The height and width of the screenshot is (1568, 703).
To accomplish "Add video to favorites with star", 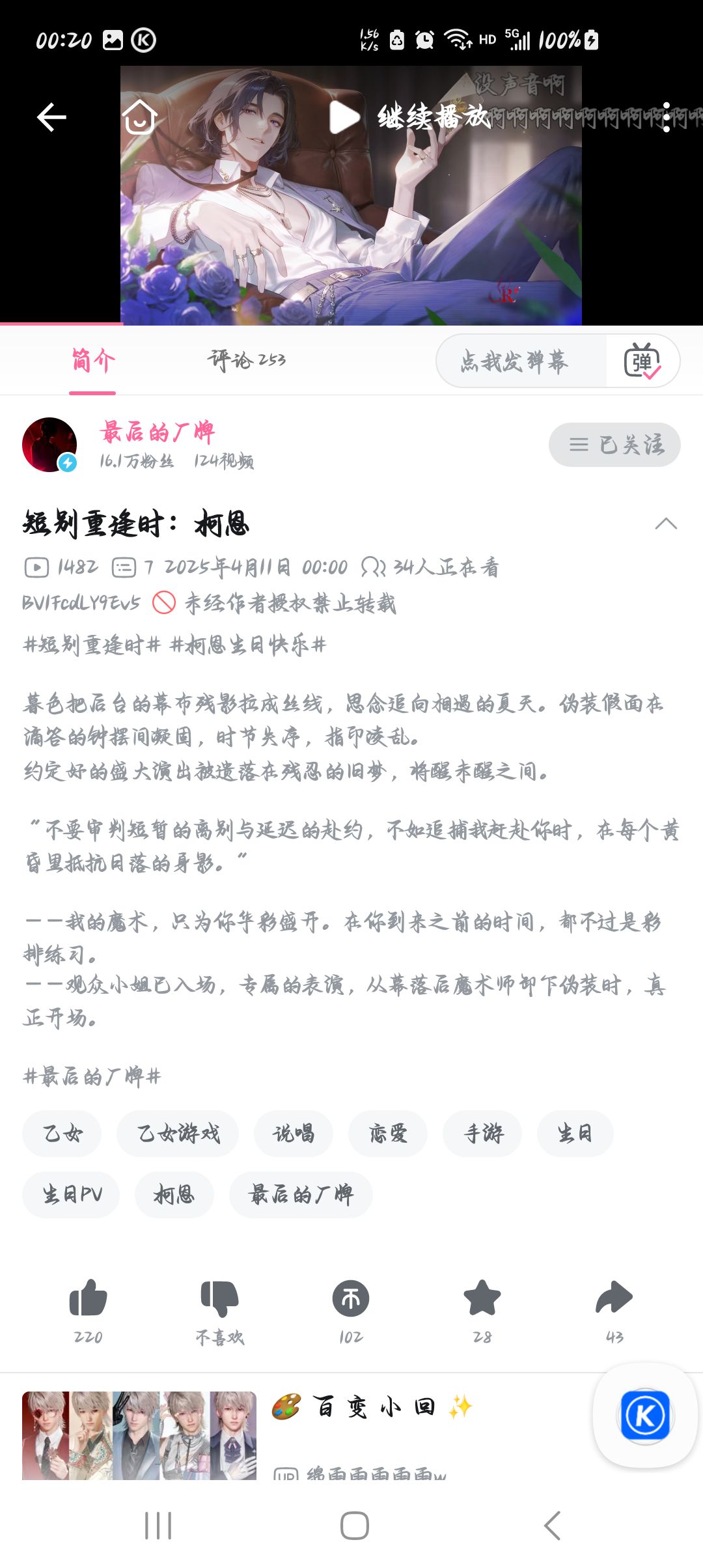I will click(x=482, y=1298).
